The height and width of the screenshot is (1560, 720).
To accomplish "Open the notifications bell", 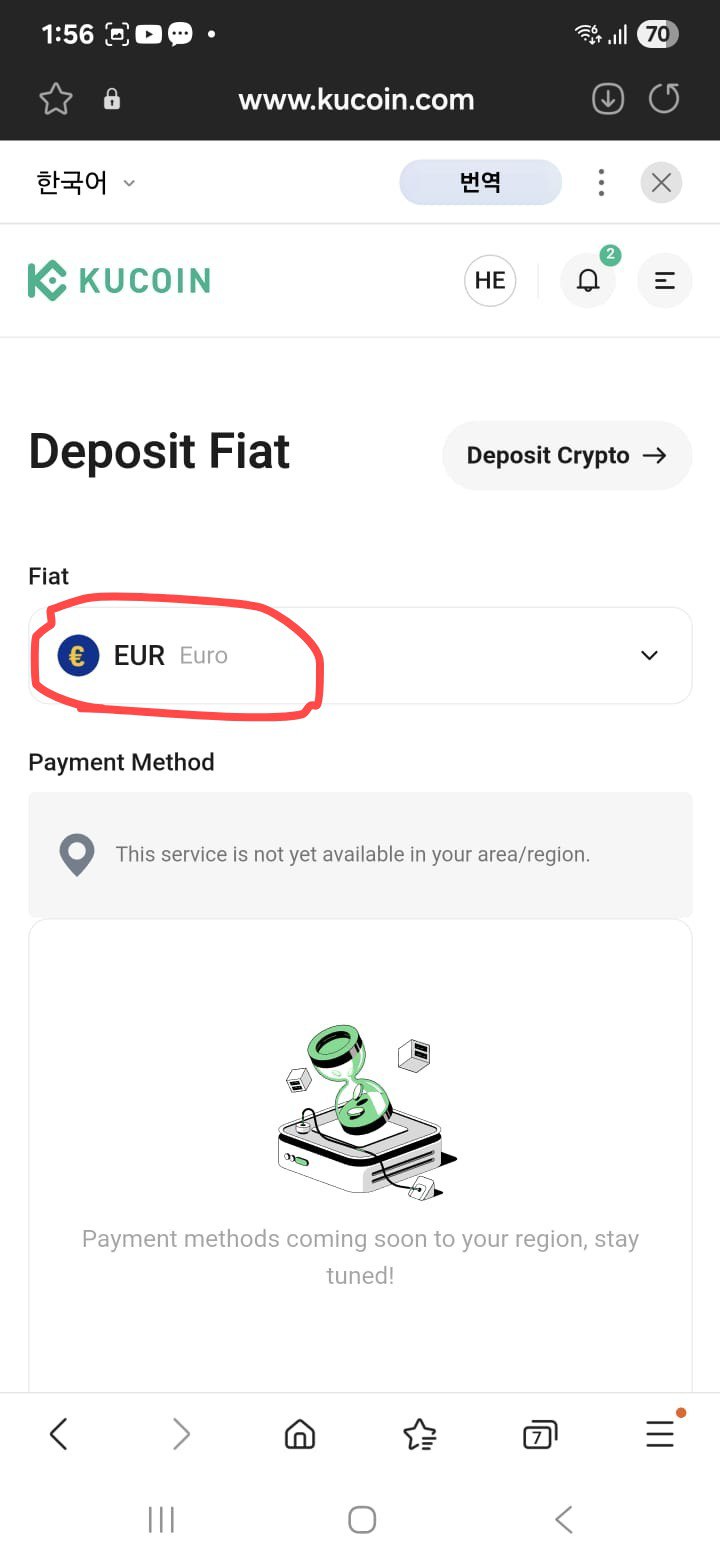I will click(x=588, y=280).
